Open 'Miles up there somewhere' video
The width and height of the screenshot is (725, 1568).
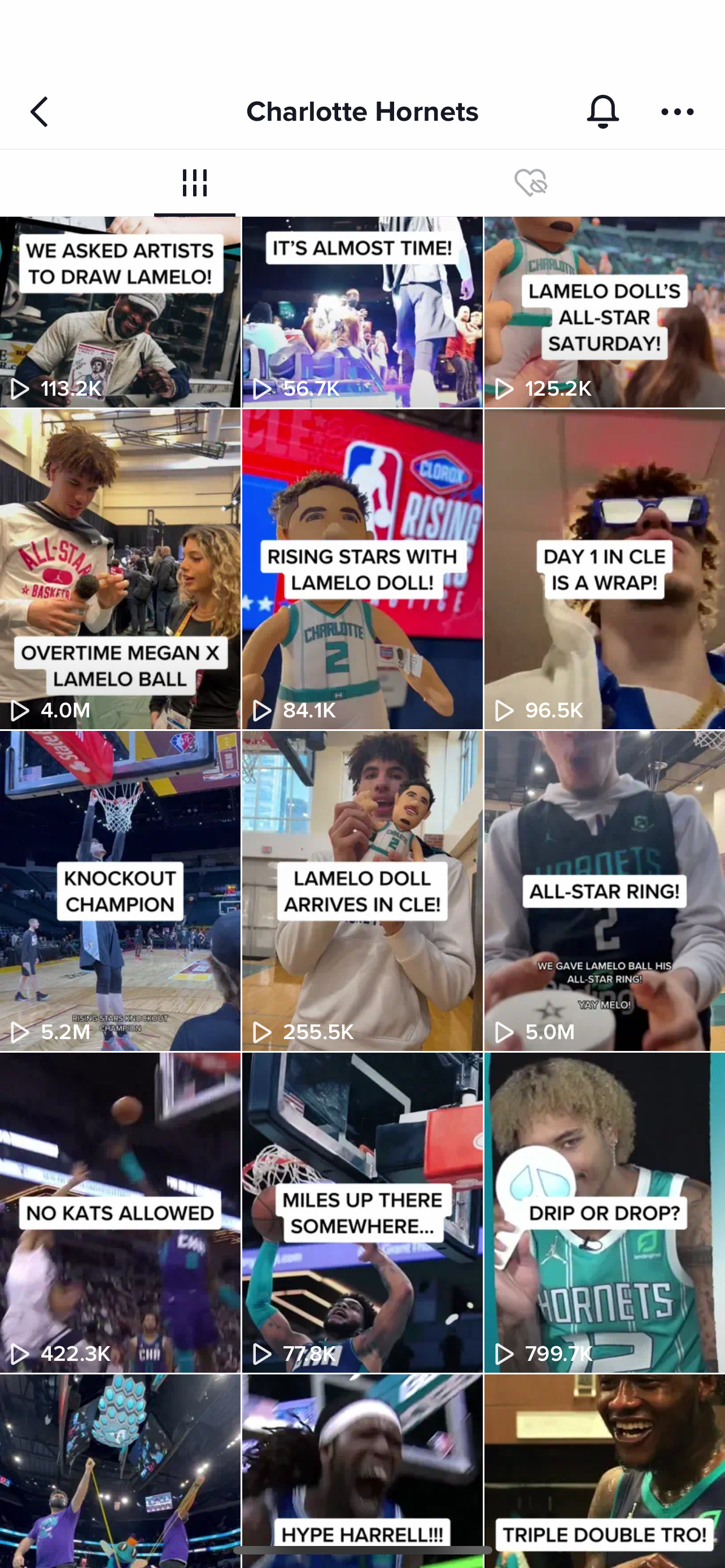coord(362,1212)
